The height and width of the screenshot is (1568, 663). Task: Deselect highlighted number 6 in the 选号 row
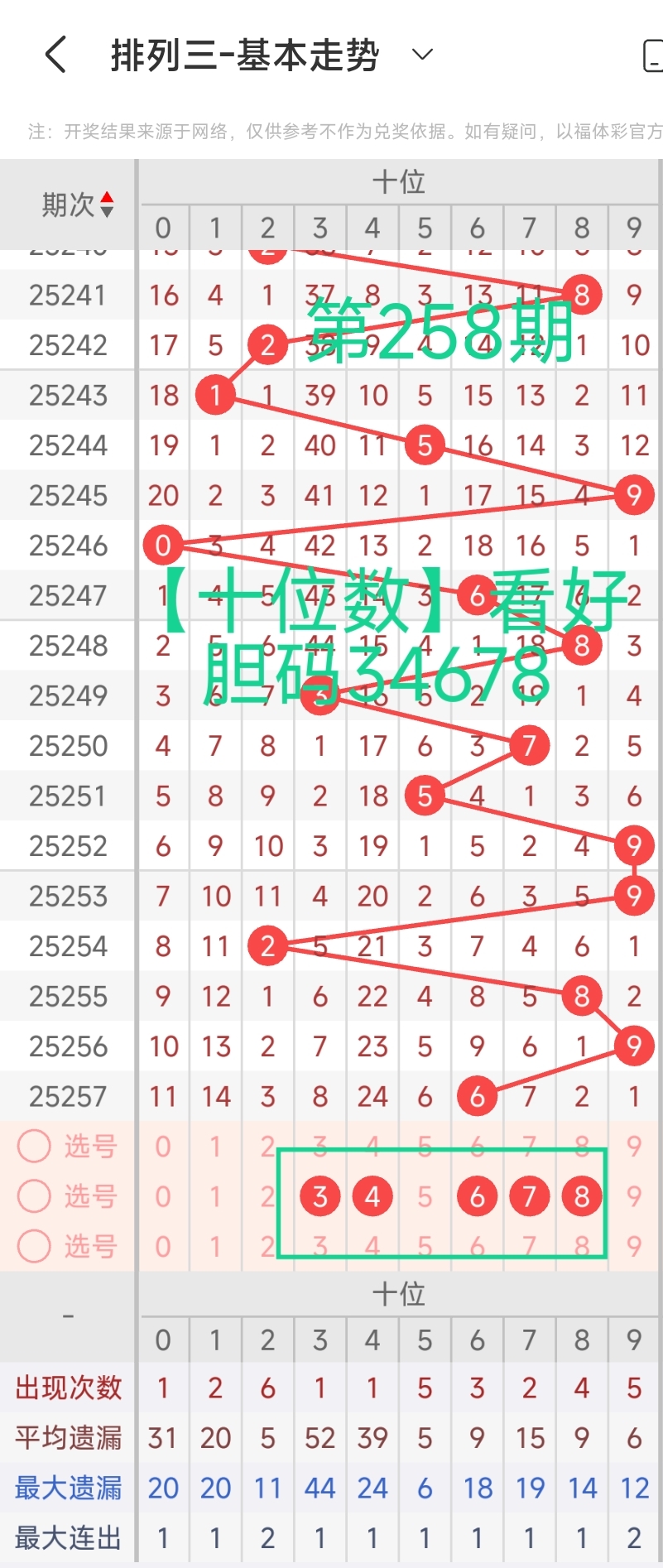tap(477, 1196)
